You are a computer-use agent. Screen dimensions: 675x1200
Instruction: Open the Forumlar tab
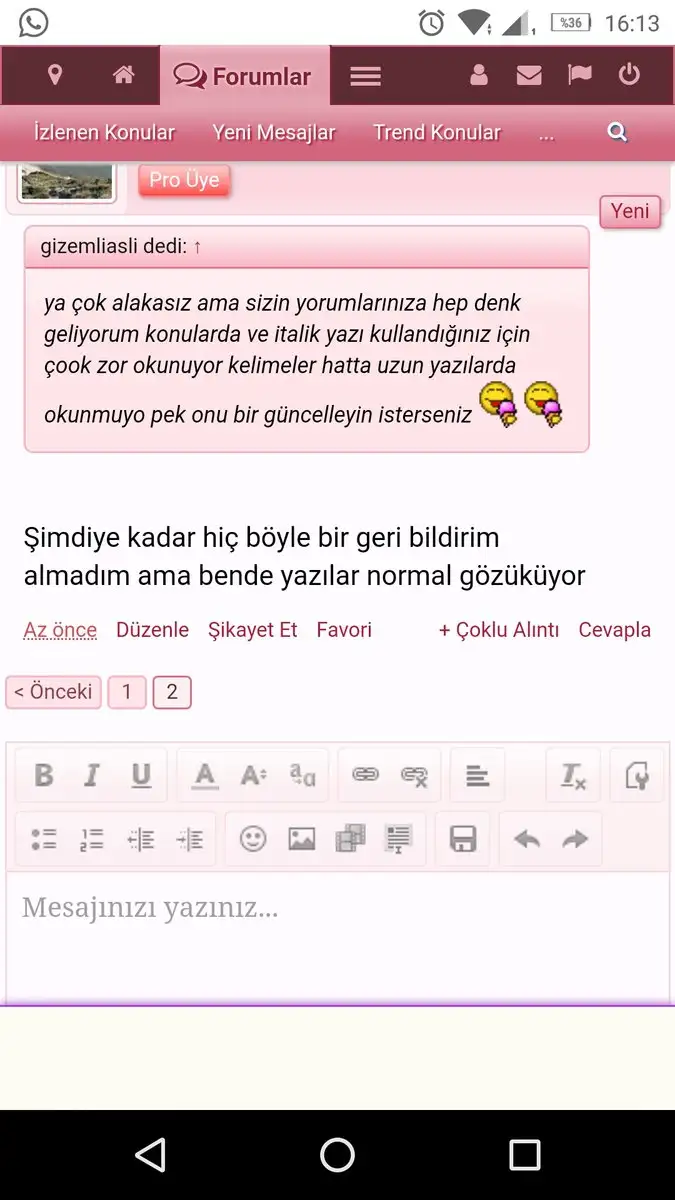(243, 76)
